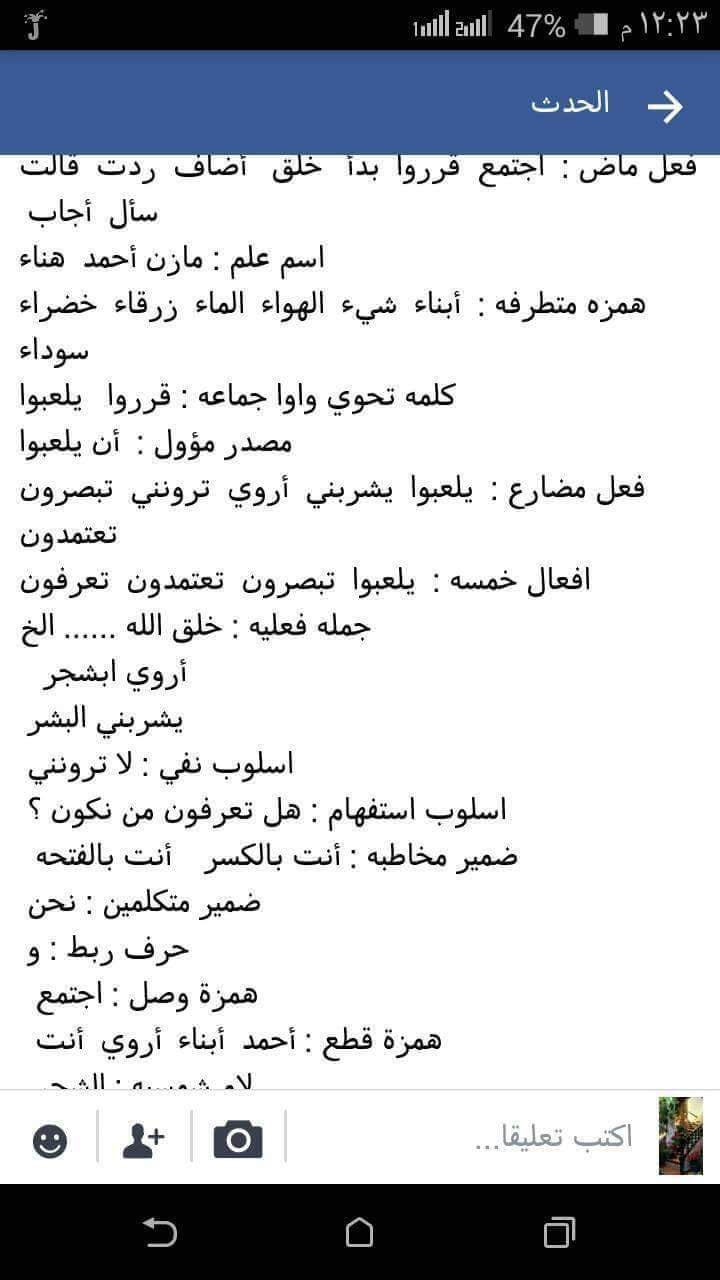
Task: Go to the home screen
Action: click(359, 1233)
